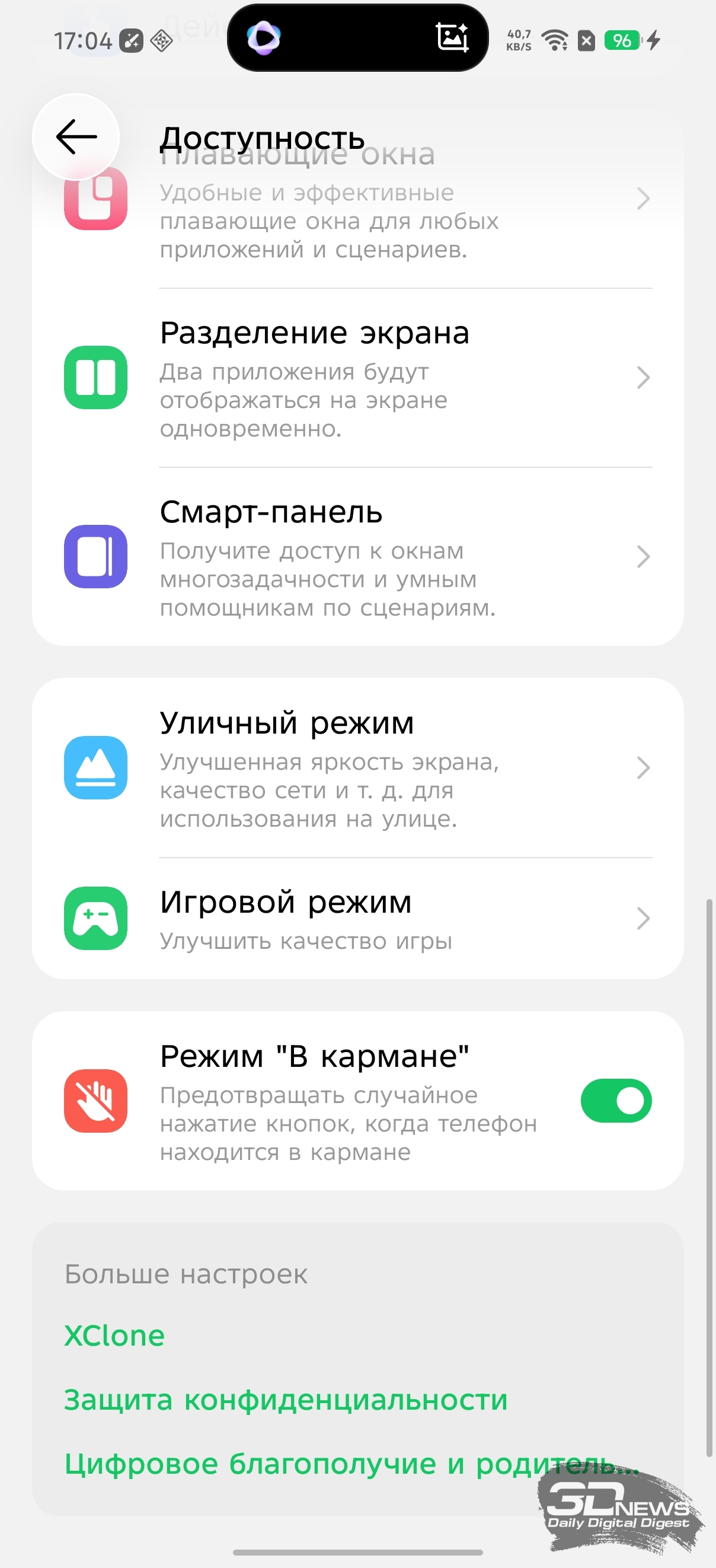Open Смарт-панель settings
716x1568 pixels.
pos(357,557)
